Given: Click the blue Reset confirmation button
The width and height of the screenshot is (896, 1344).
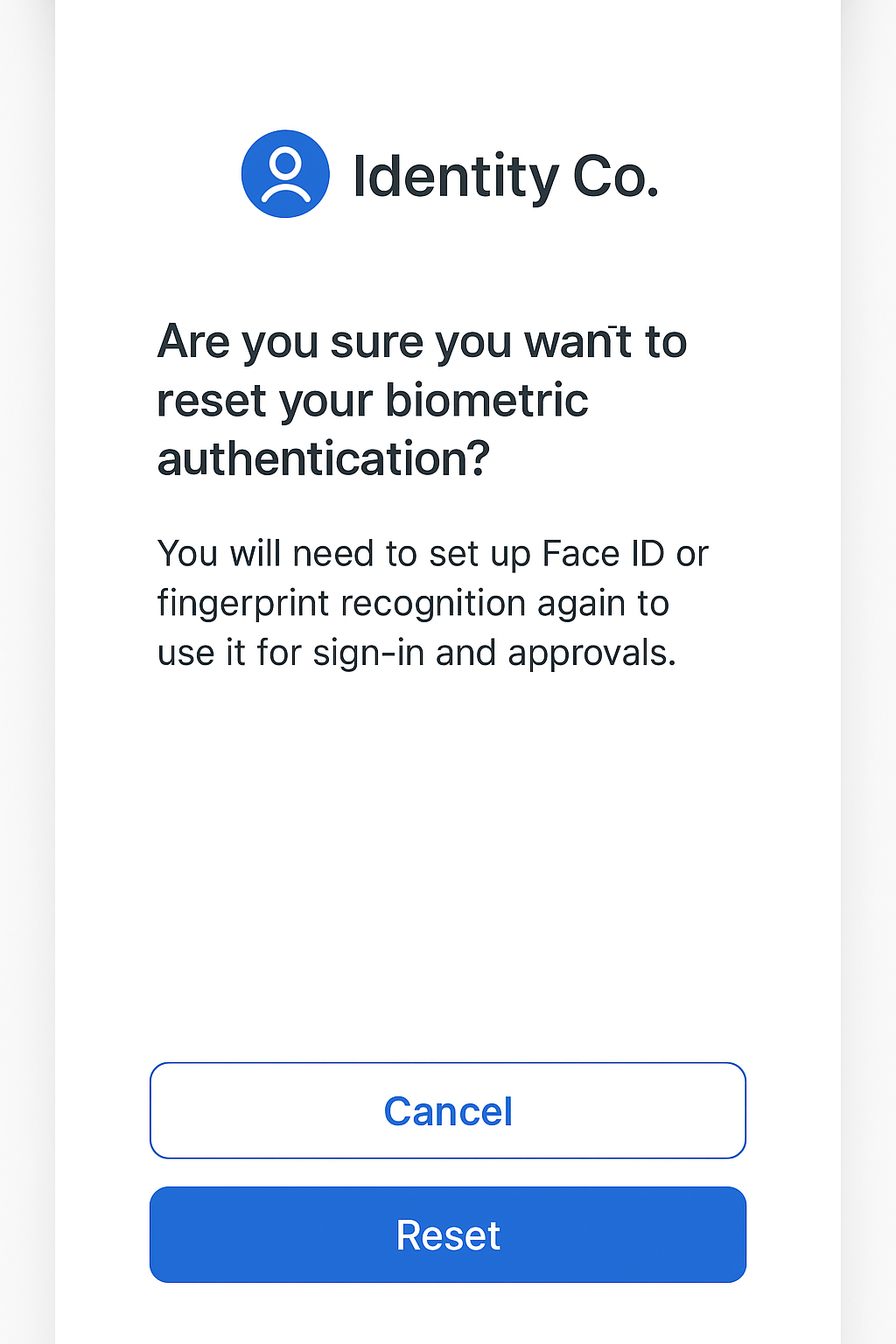Looking at the screenshot, I should 447,1235.
